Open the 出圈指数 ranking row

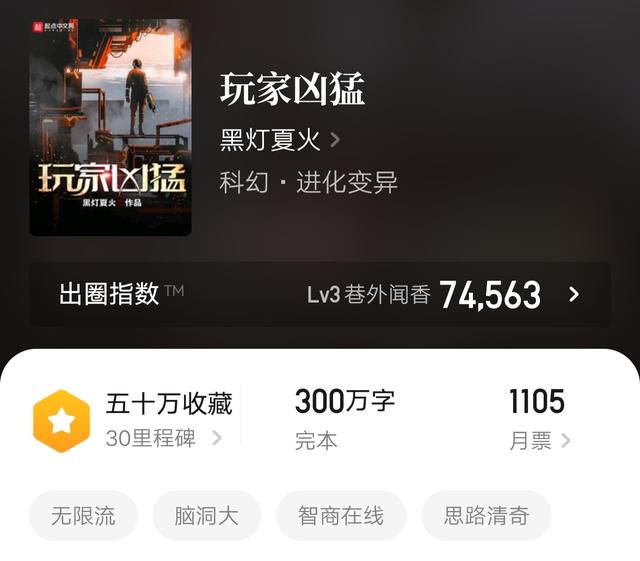tap(319, 294)
